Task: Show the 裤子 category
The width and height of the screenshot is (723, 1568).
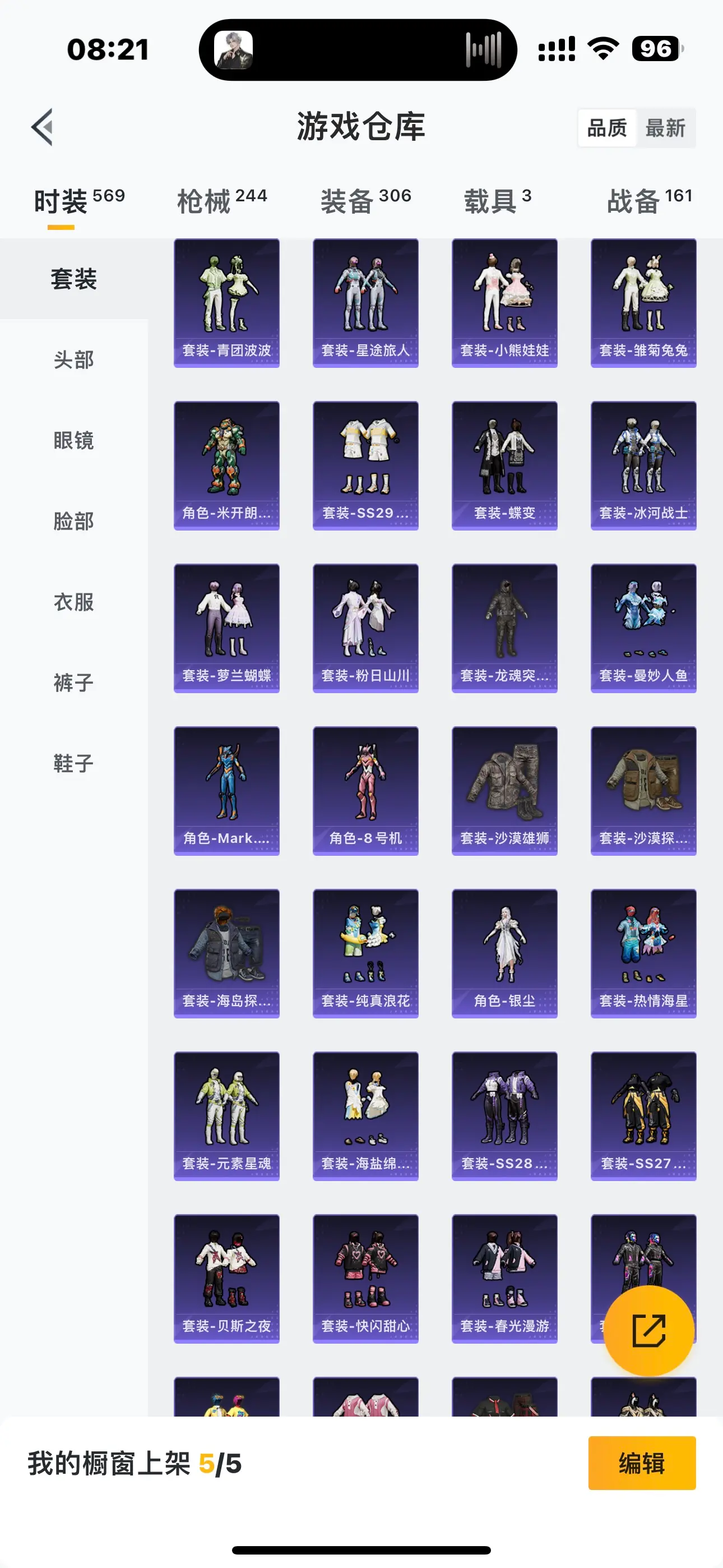Action: pyautogui.click(x=73, y=682)
